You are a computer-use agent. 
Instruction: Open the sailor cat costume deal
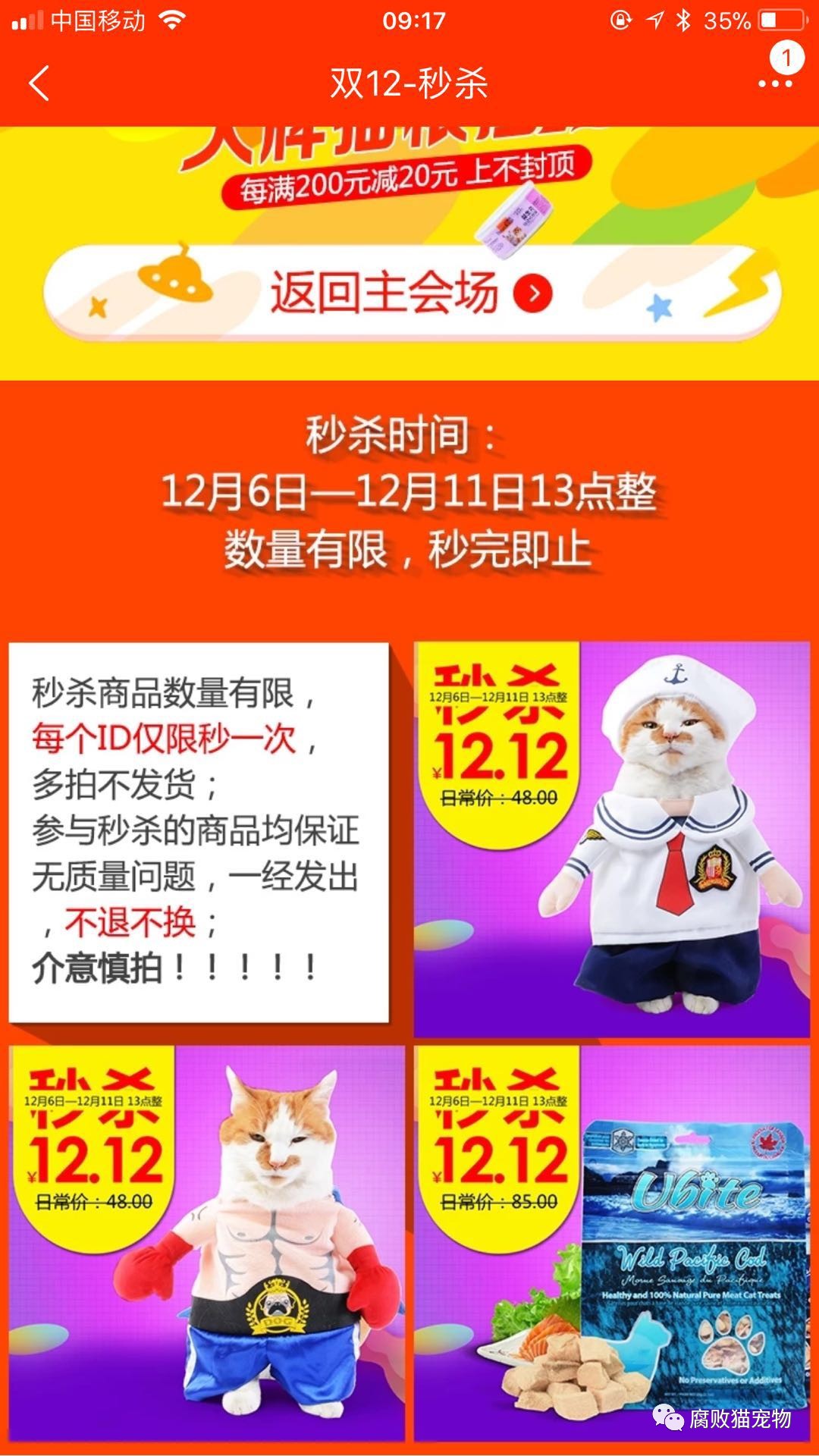[x=611, y=839]
